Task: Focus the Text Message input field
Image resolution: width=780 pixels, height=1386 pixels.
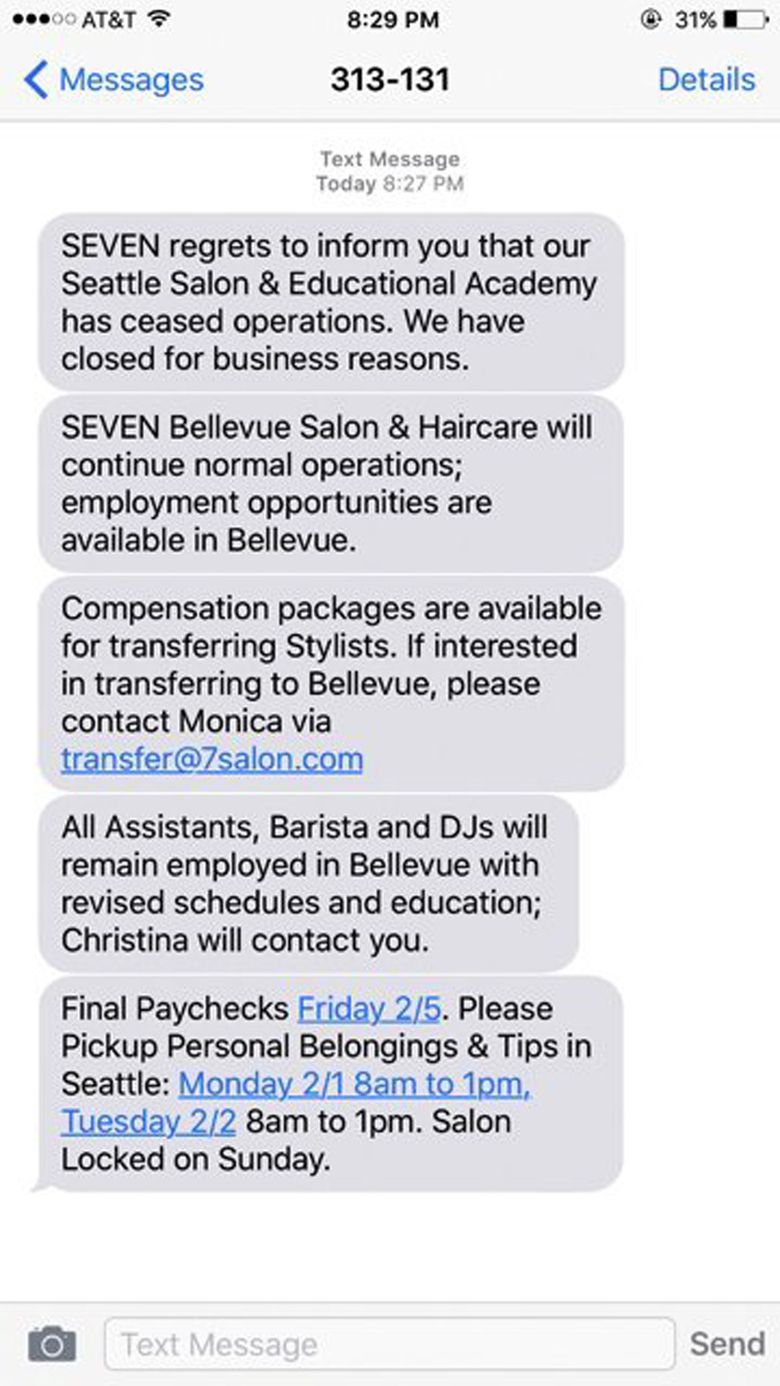Action: click(390, 1343)
